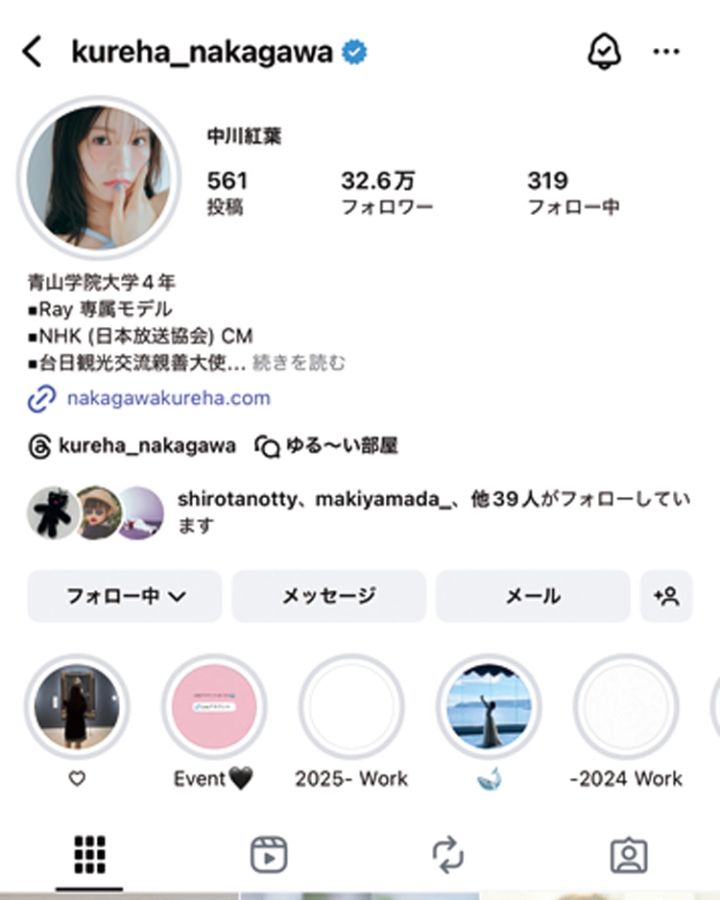Tap the メッセージ button

coord(329,597)
